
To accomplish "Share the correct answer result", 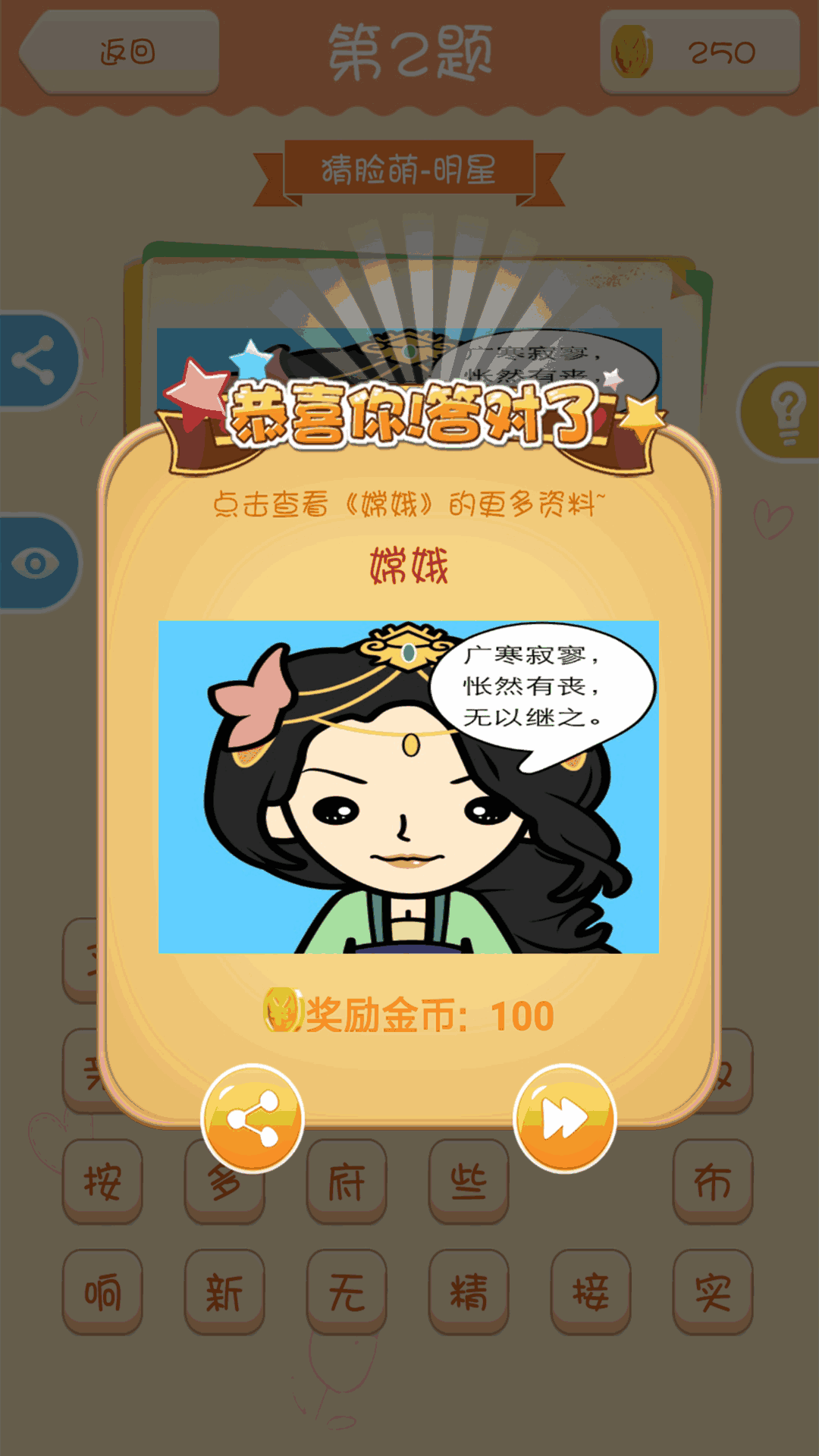I will [253, 1119].
